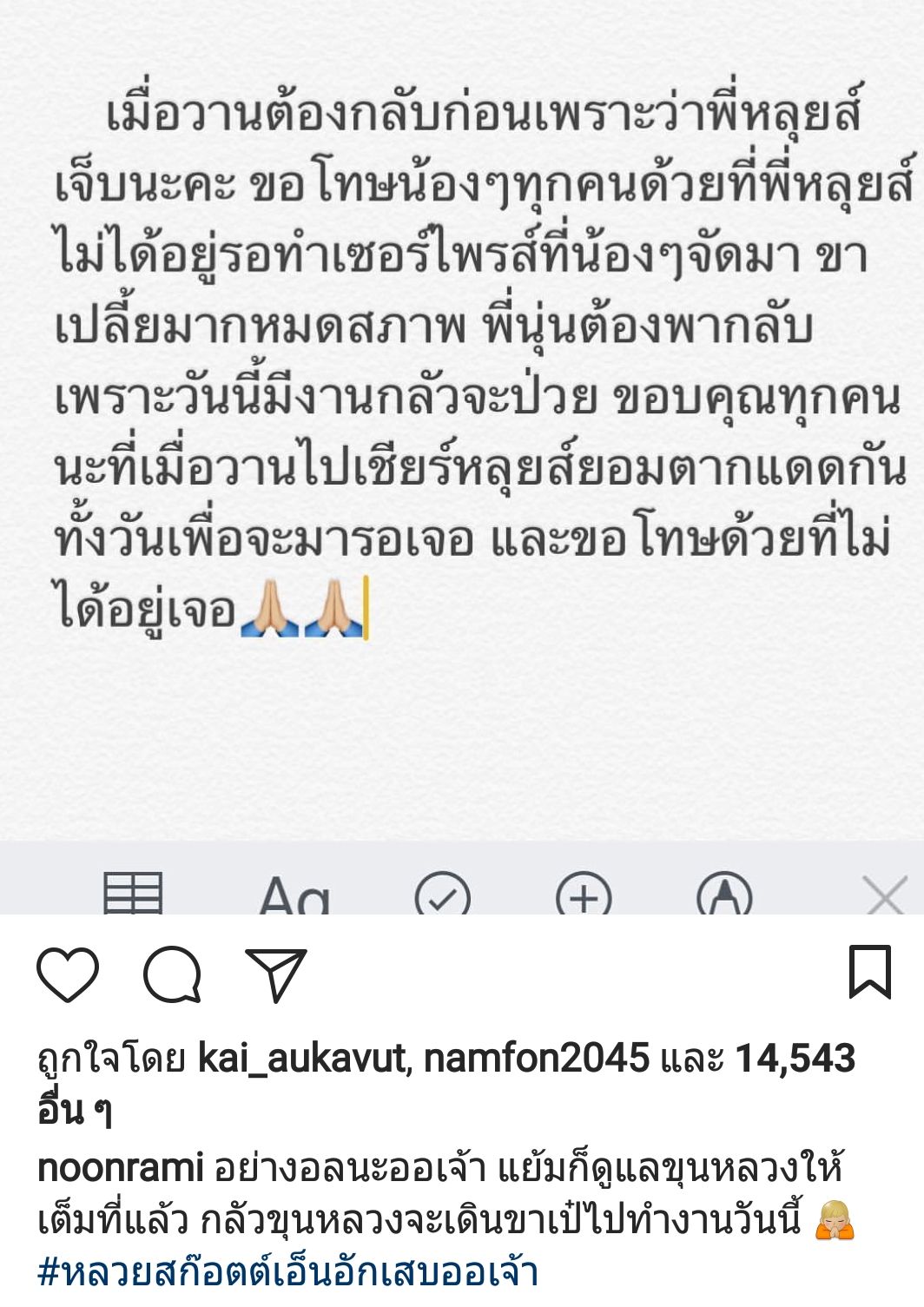Open namfon2045's profile from the likes line
The image size is (924, 1307).
click(536, 1059)
